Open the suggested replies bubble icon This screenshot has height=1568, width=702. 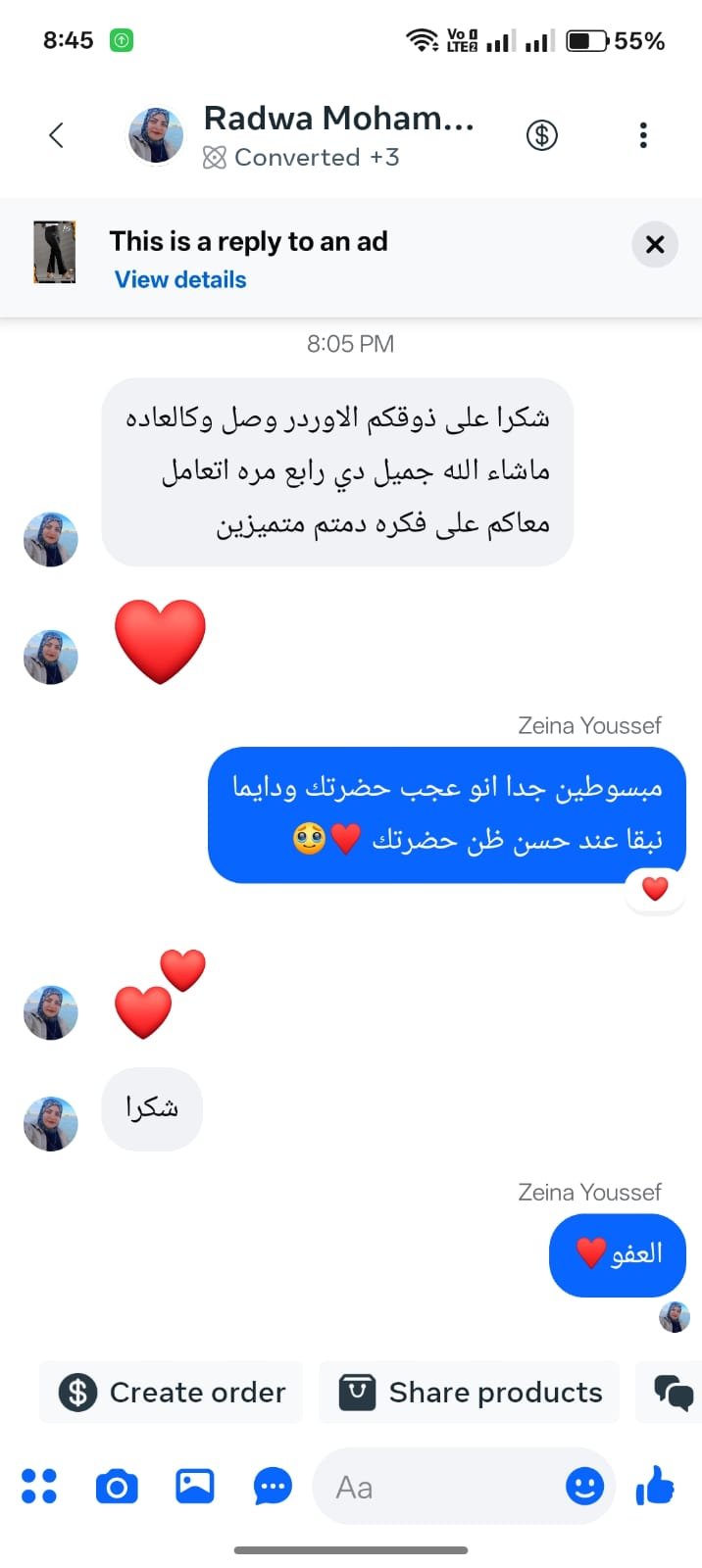[x=273, y=1487]
